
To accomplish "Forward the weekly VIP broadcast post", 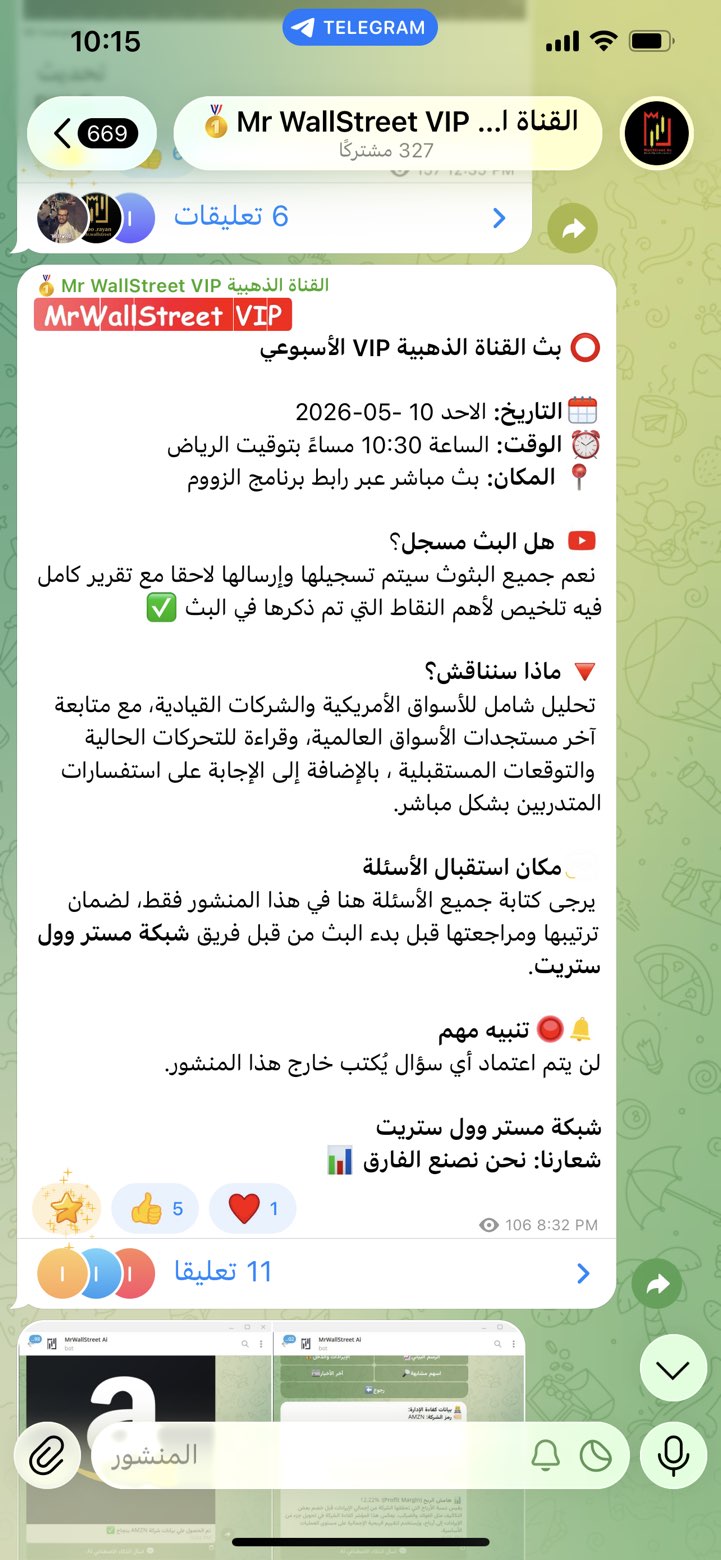I will pos(657,1284).
